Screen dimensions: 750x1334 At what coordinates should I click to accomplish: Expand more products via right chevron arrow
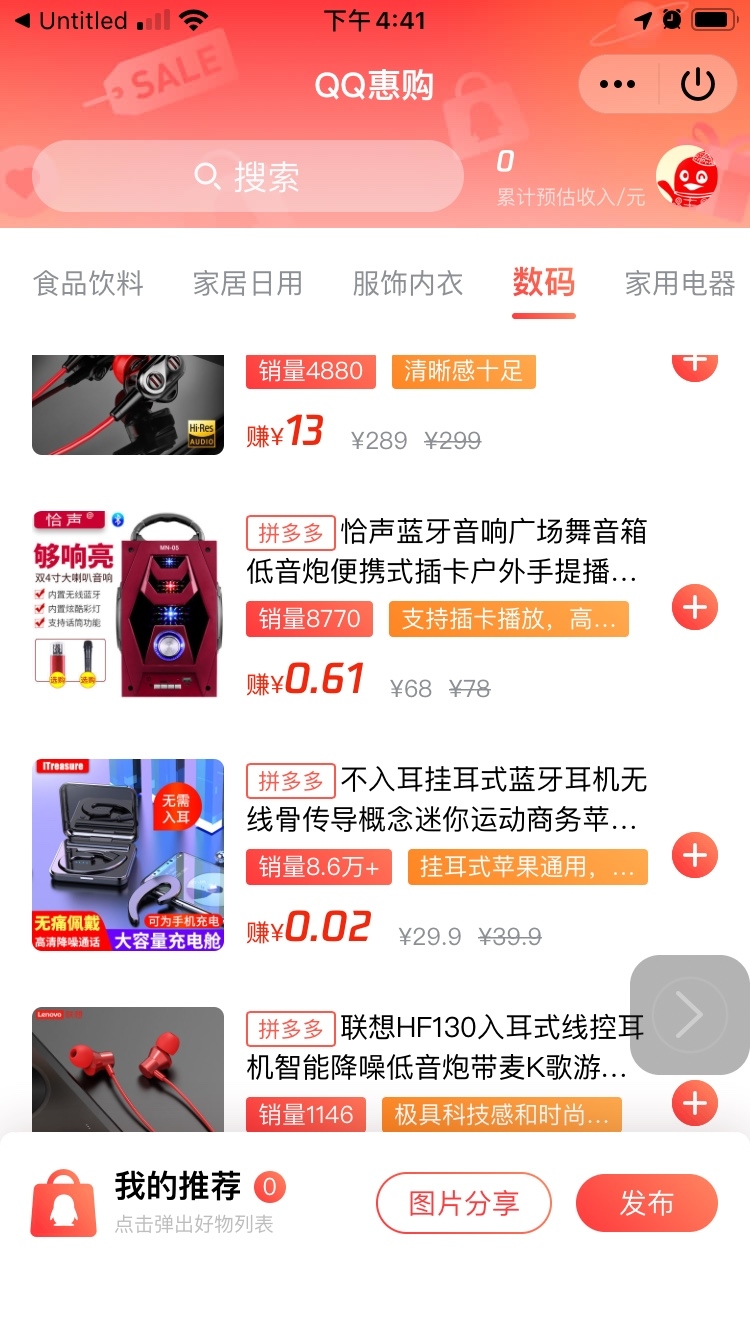pos(688,1013)
